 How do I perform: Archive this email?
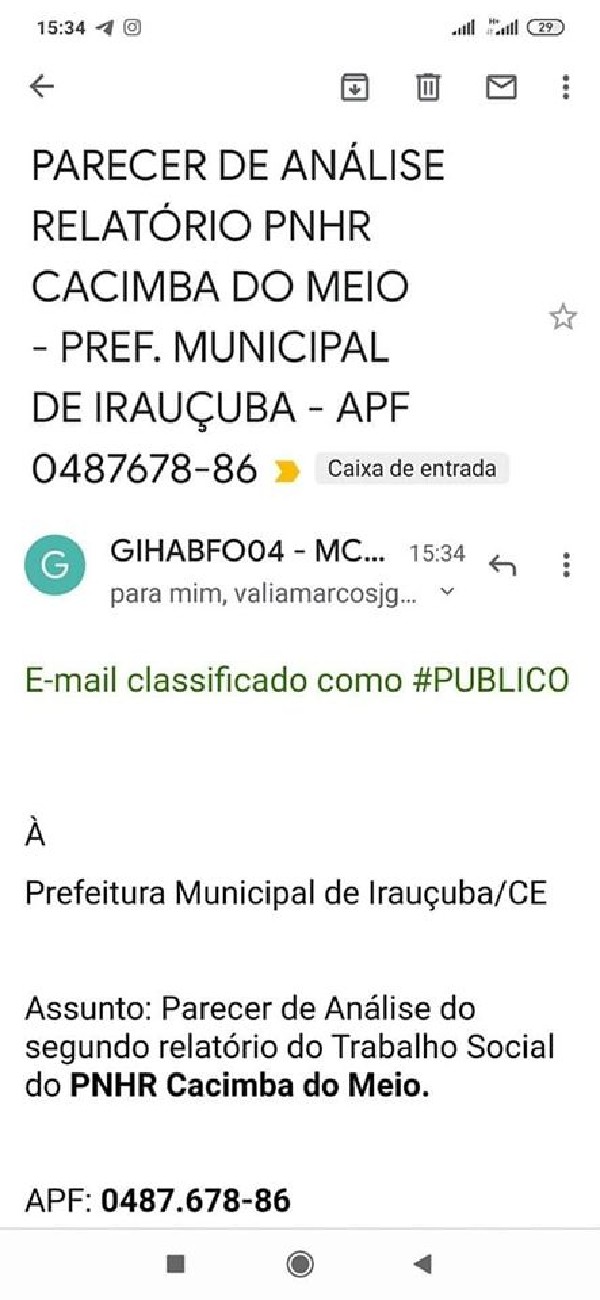click(x=355, y=88)
